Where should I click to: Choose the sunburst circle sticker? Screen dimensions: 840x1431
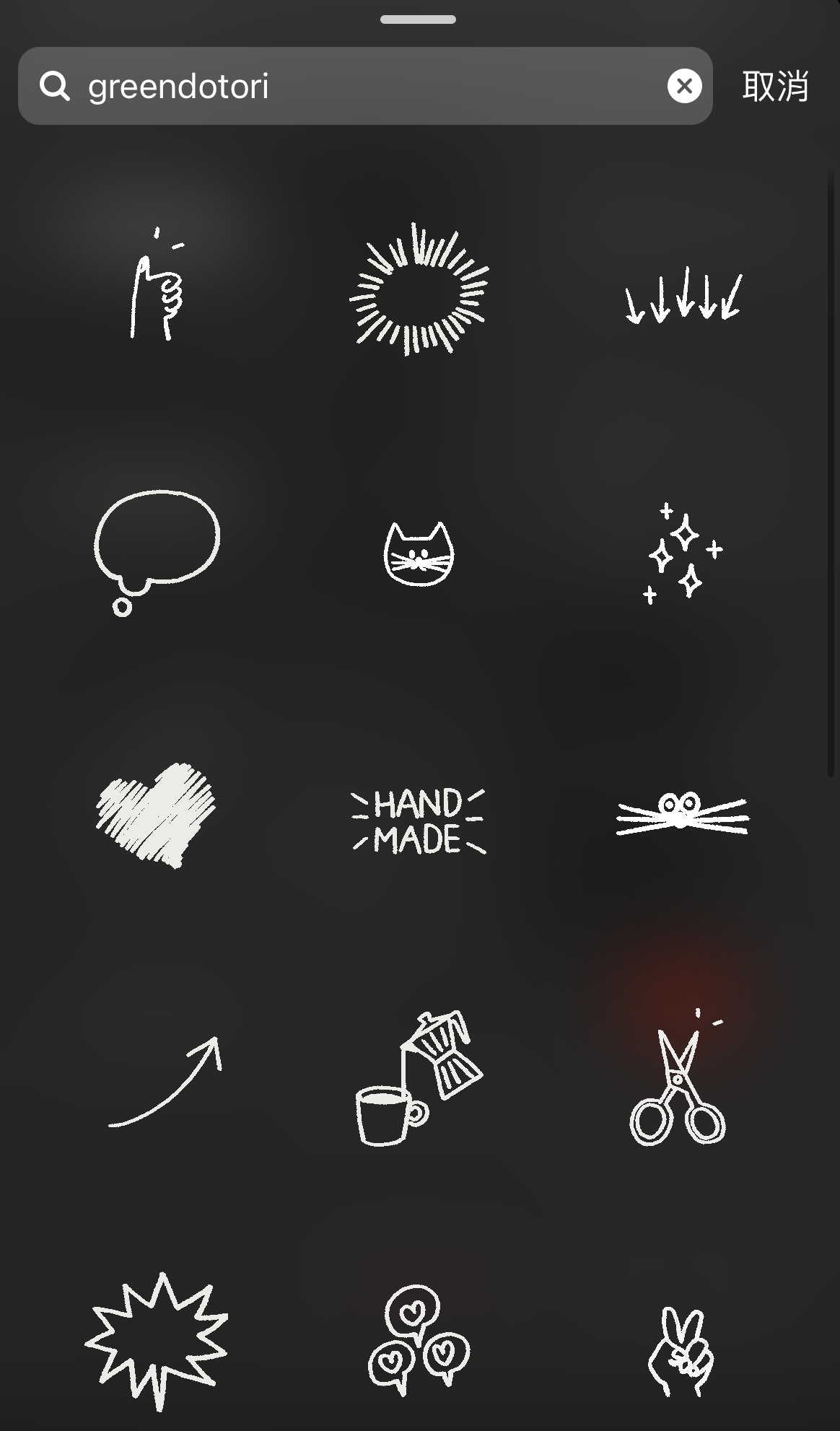click(x=419, y=289)
